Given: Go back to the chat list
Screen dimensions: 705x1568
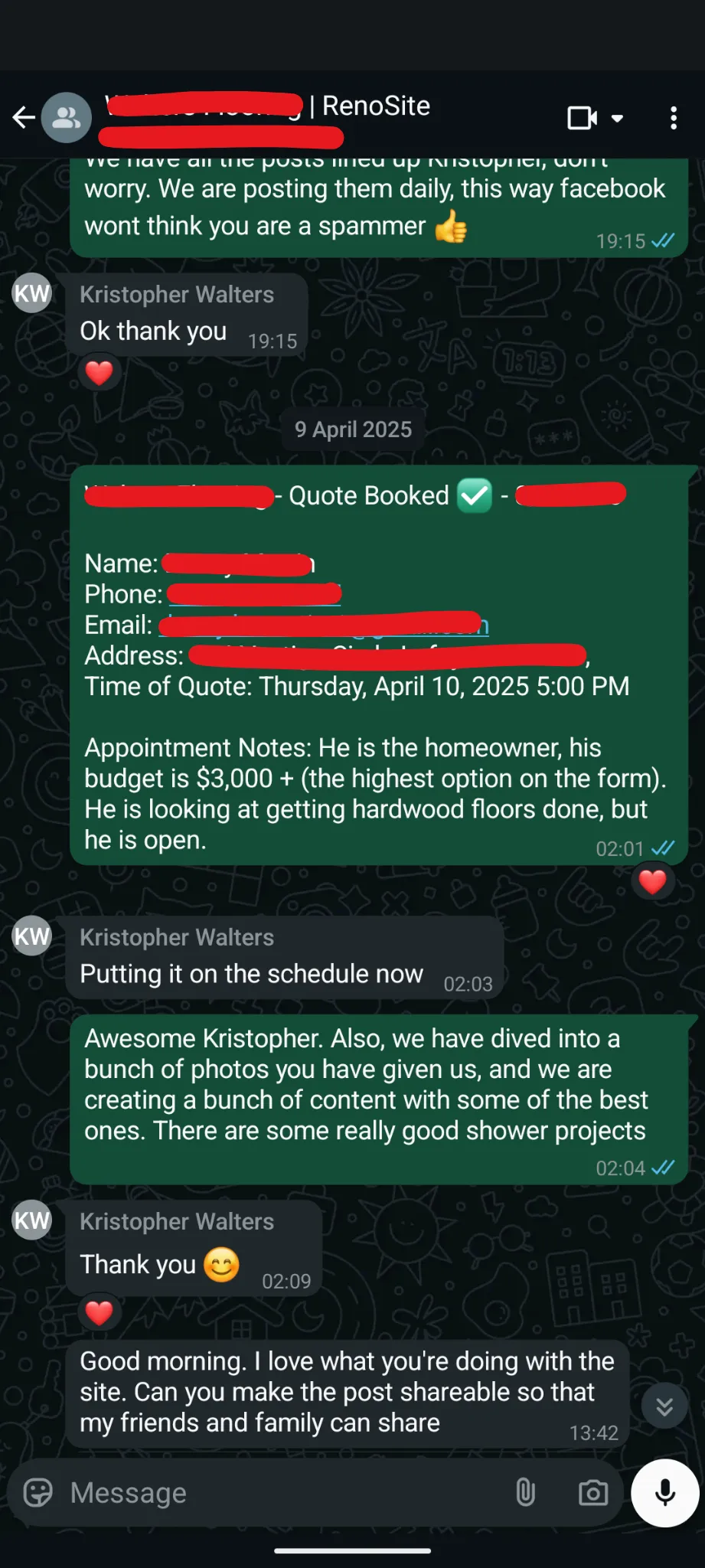Looking at the screenshot, I should [24, 117].
